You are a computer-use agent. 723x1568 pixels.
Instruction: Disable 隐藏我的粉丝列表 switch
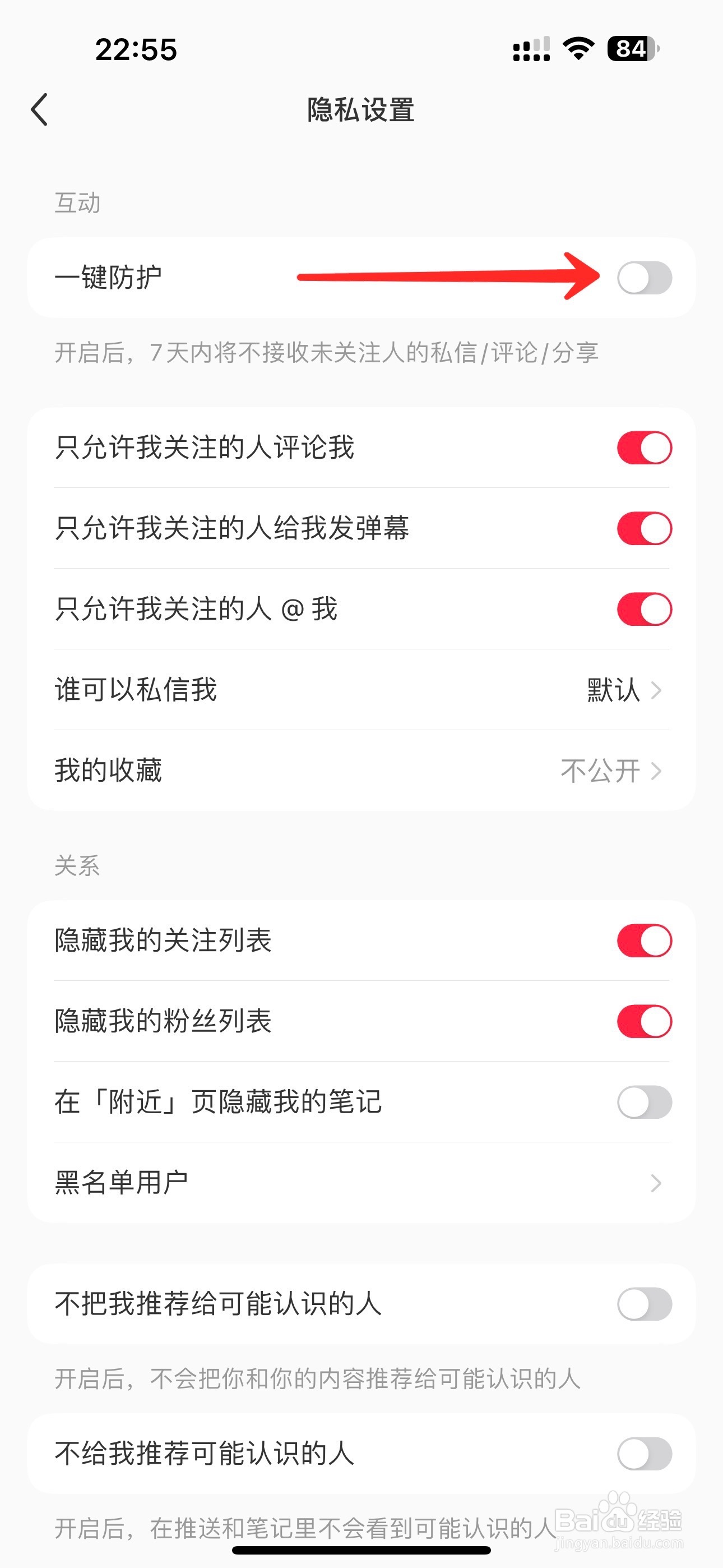tap(644, 1021)
